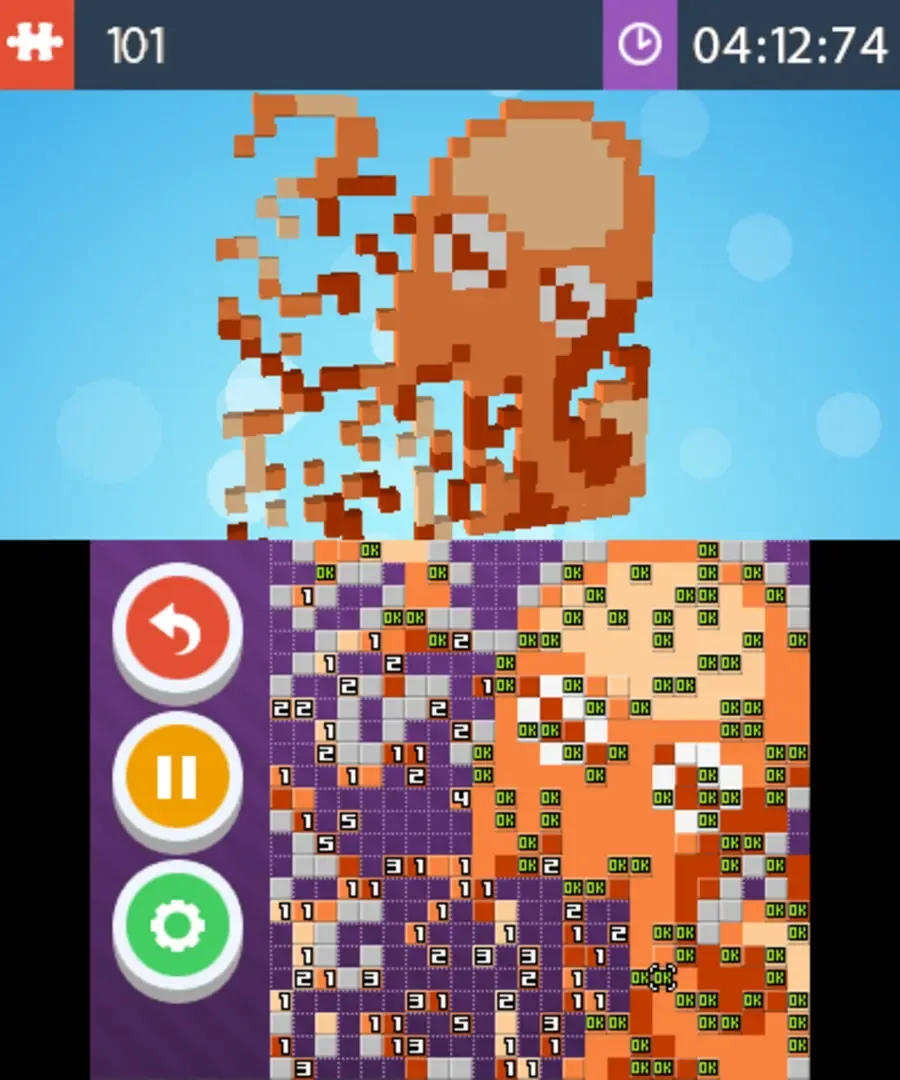This screenshot has width=900, height=1080.
Task: Pause the puzzle game
Action: click(177, 775)
